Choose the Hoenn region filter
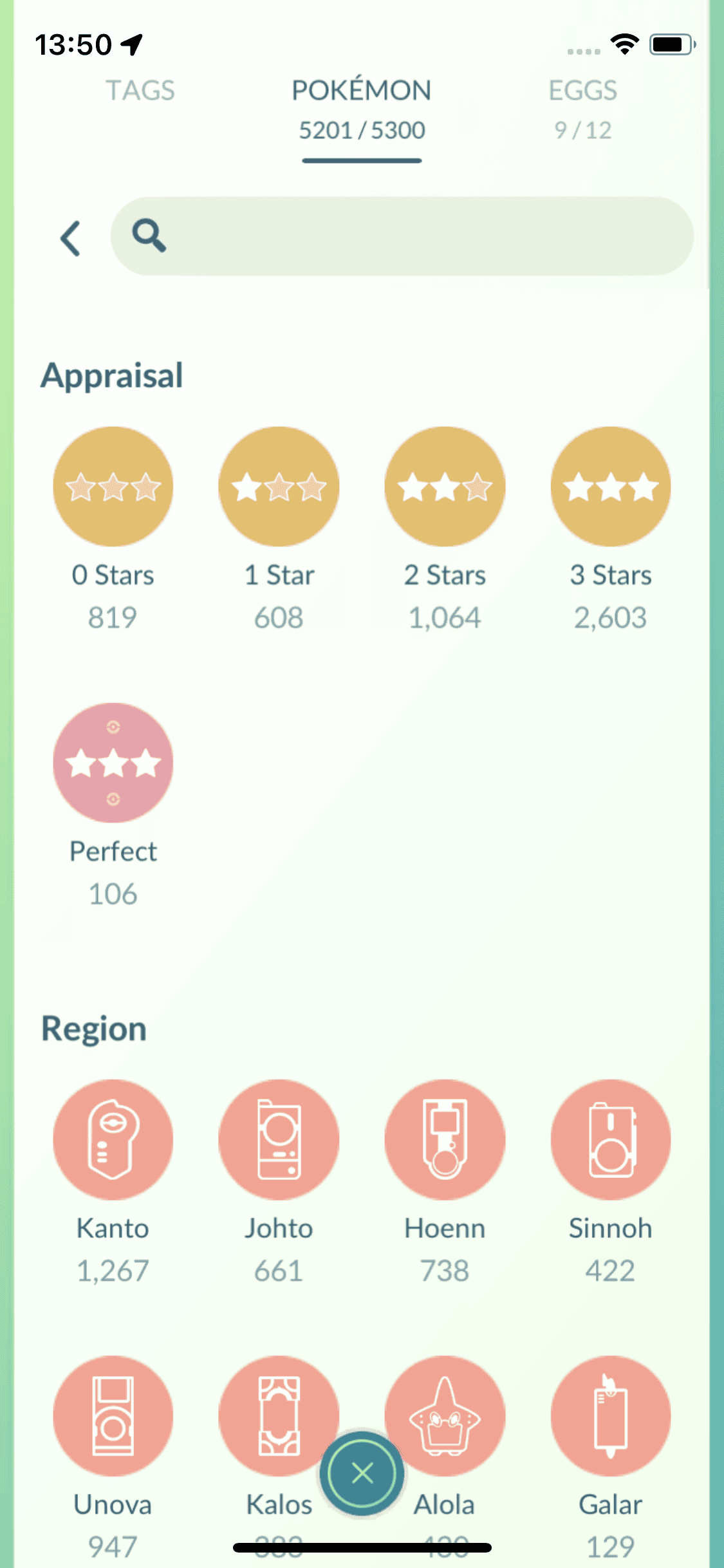The width and height of the screenshot is (724, 1568). pyautogui.click(x=445, y=1139)
